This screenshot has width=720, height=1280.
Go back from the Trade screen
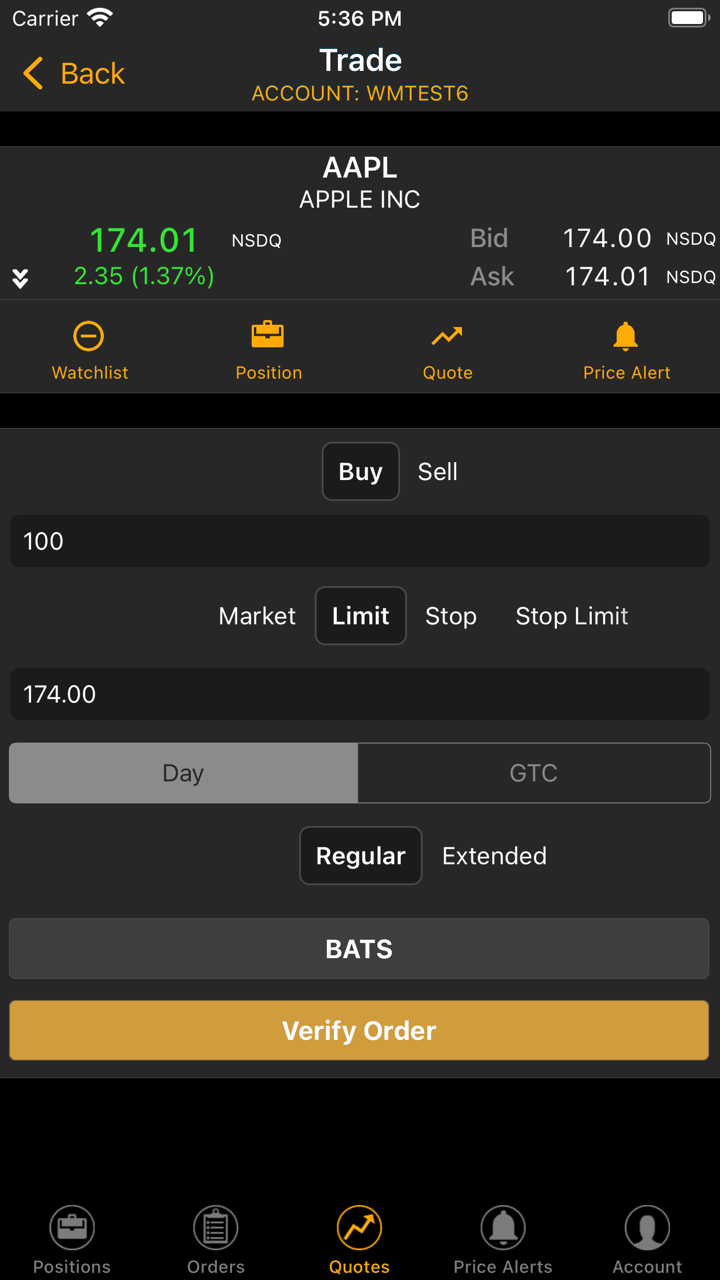74,73
